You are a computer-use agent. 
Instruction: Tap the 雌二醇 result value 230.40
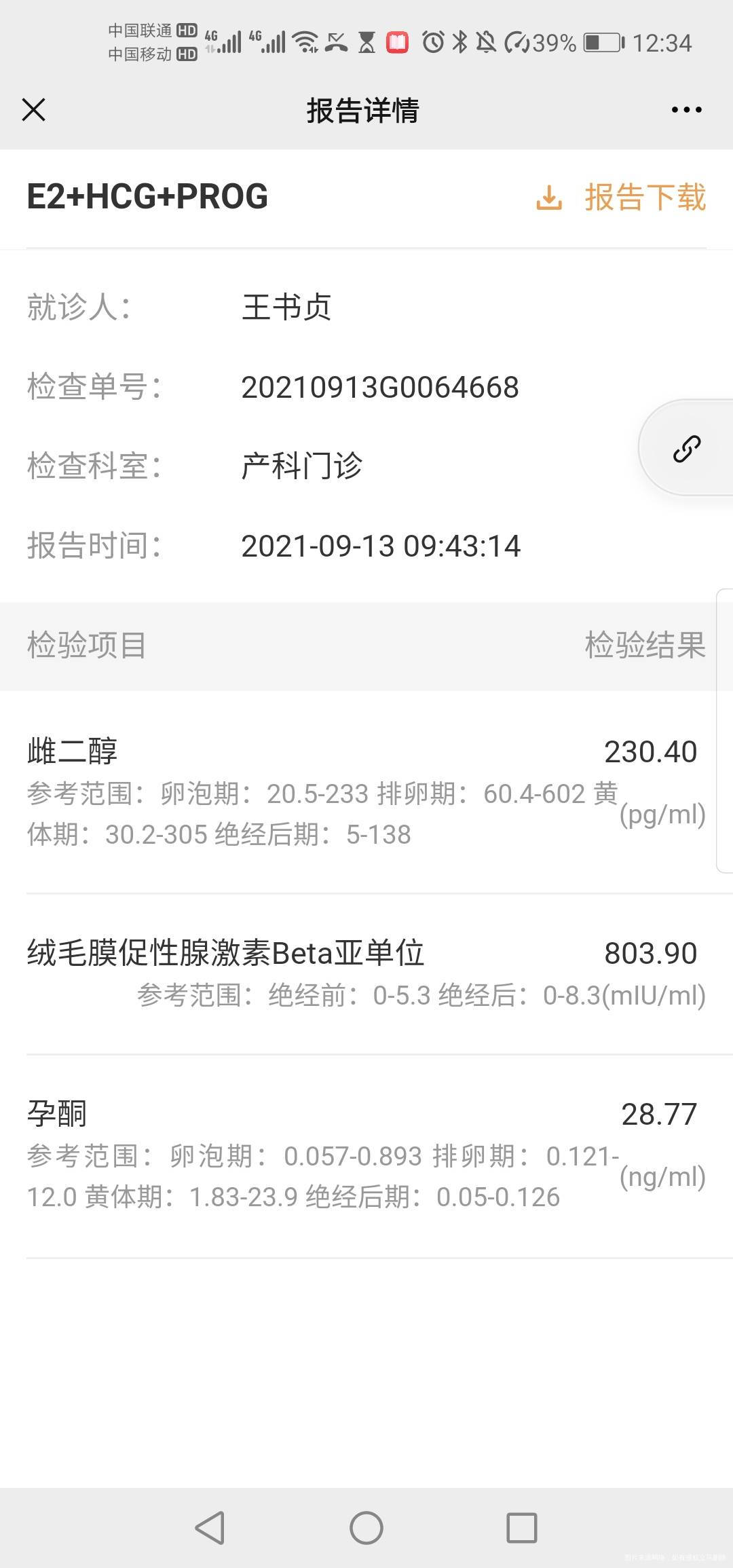(x=650, y=751)
